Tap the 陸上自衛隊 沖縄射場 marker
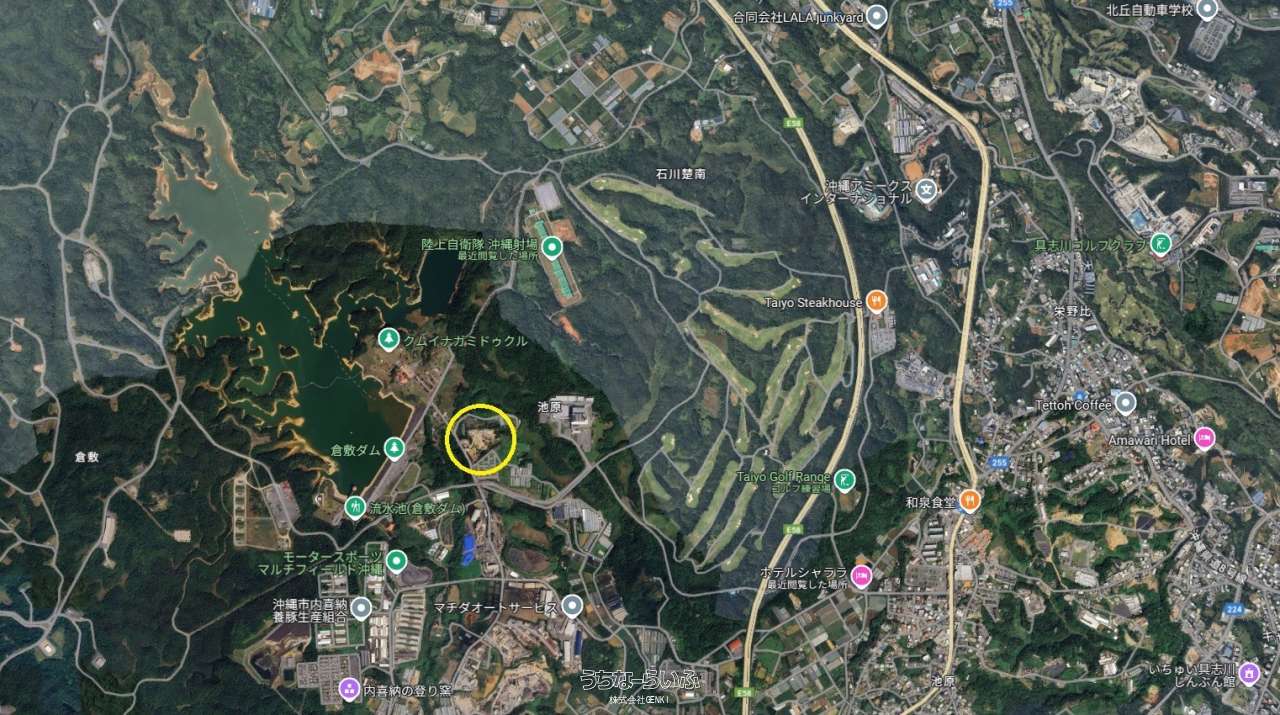The height and width of the screenshot is (715, 1280). pos(551,247)
